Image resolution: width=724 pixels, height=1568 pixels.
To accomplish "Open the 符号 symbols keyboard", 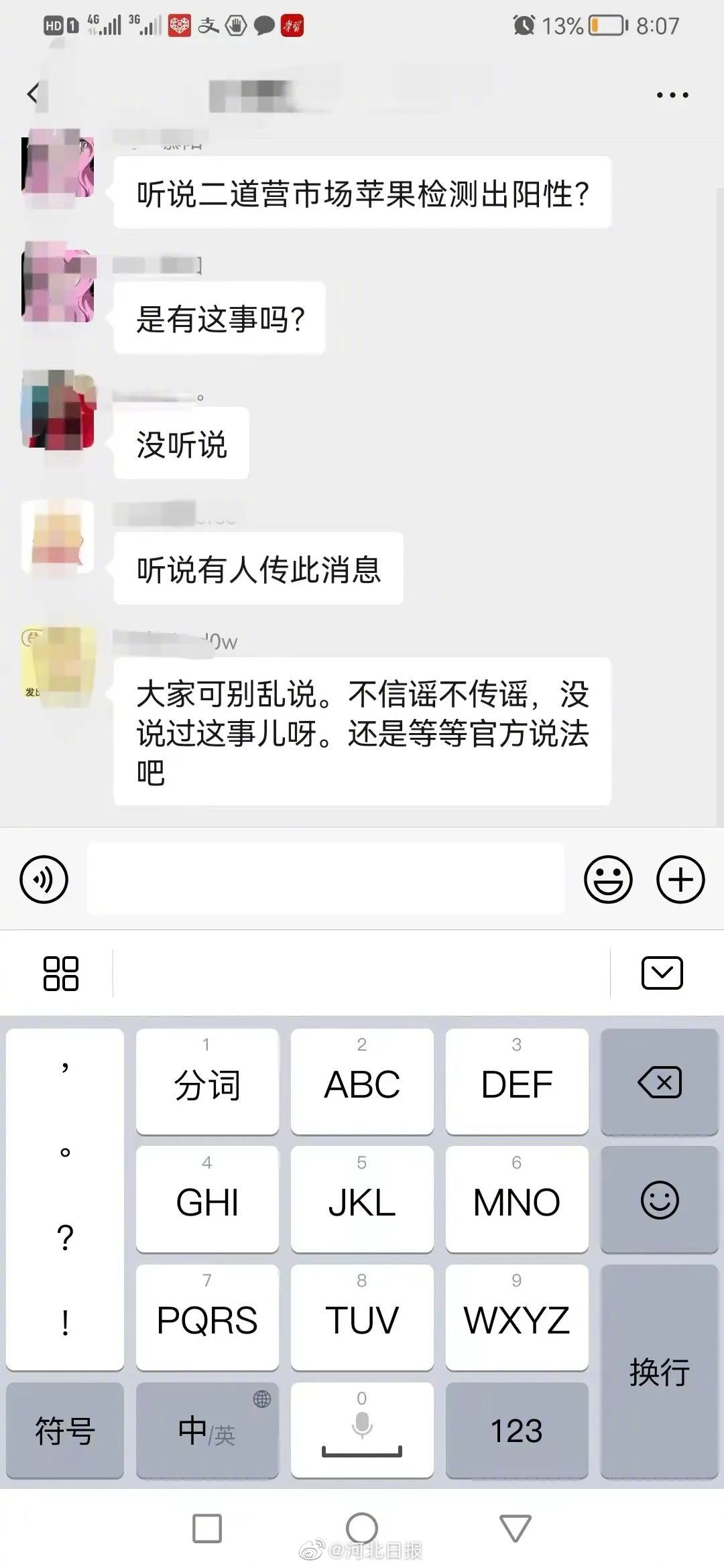I will (65, 1431).
